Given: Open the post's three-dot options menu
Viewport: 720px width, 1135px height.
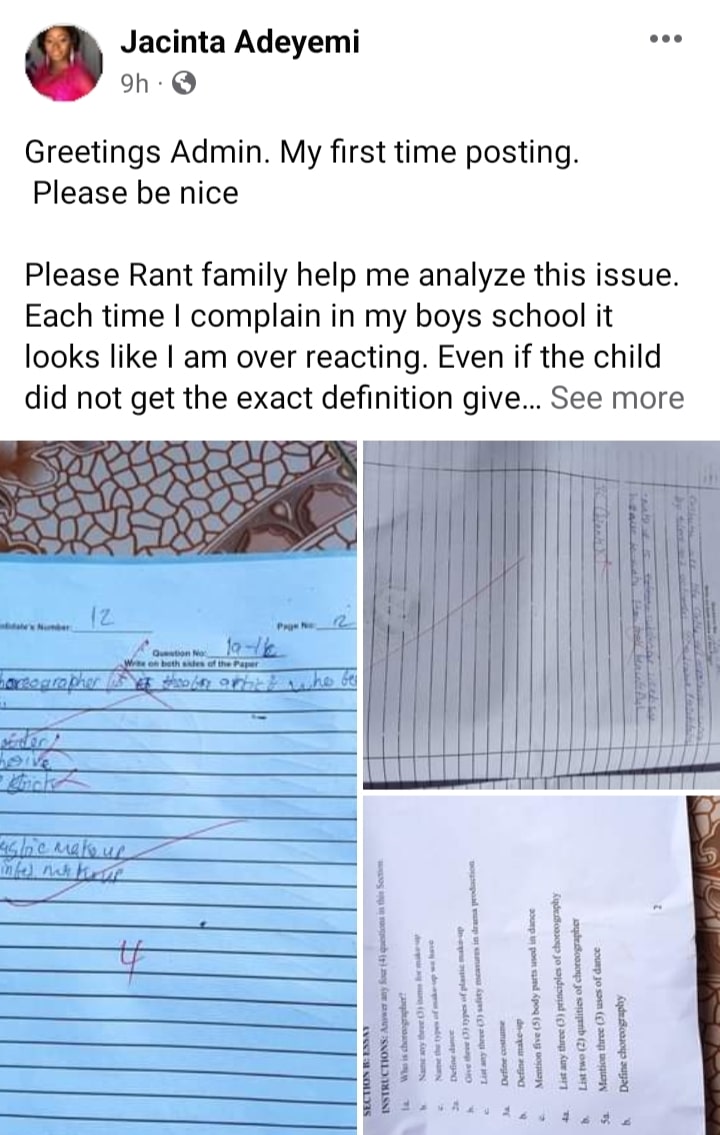Looking at the screenshot, I should coord(665,40).
